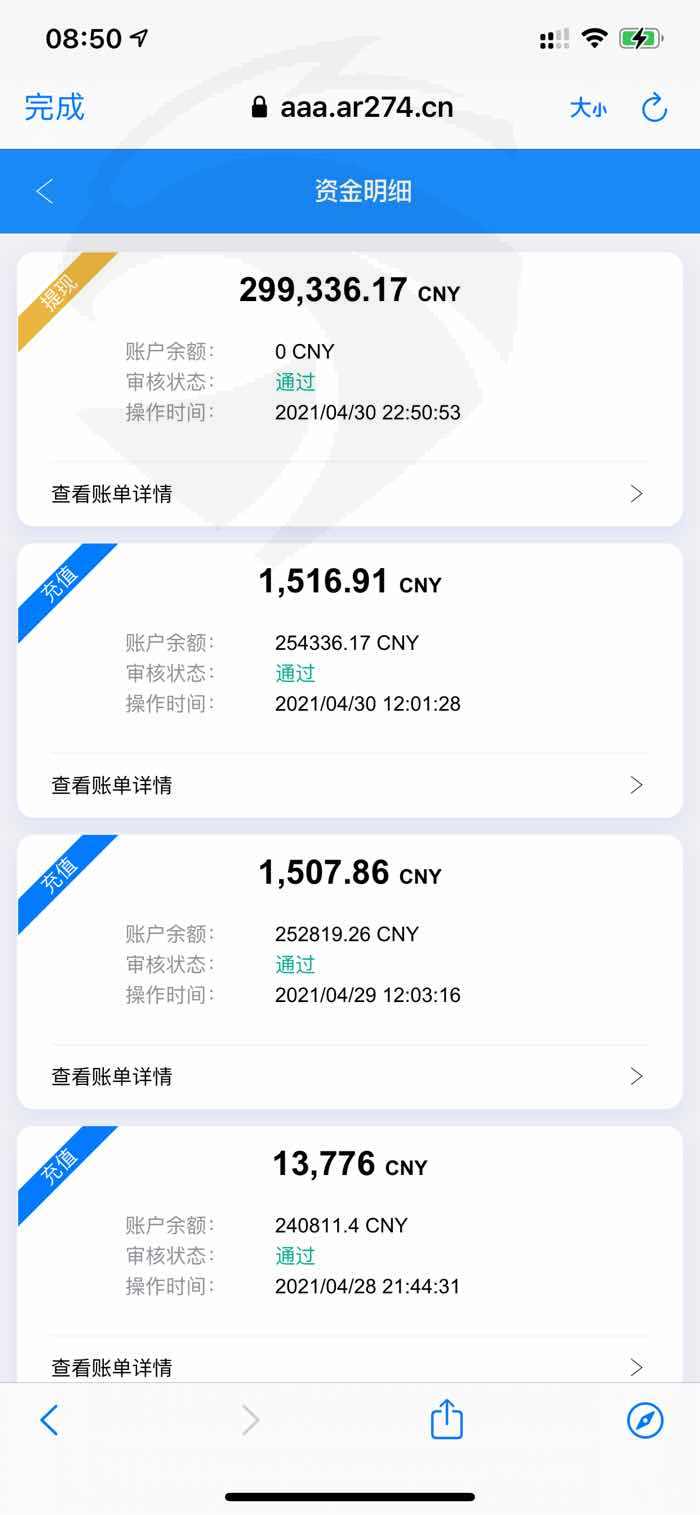
Task: Reload the page with the refresh icon
Action: tap(654, 107)
